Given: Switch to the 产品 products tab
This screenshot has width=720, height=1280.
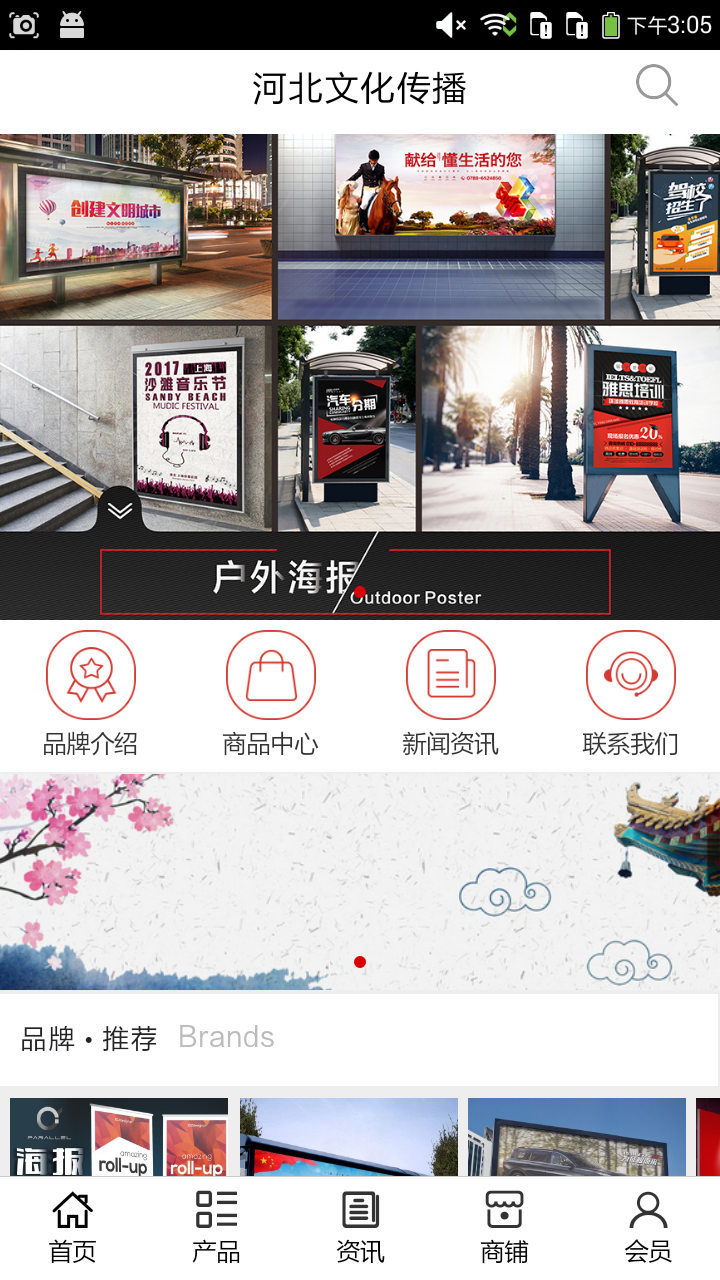Looking at the screenshot, I should pos(216,1227).
